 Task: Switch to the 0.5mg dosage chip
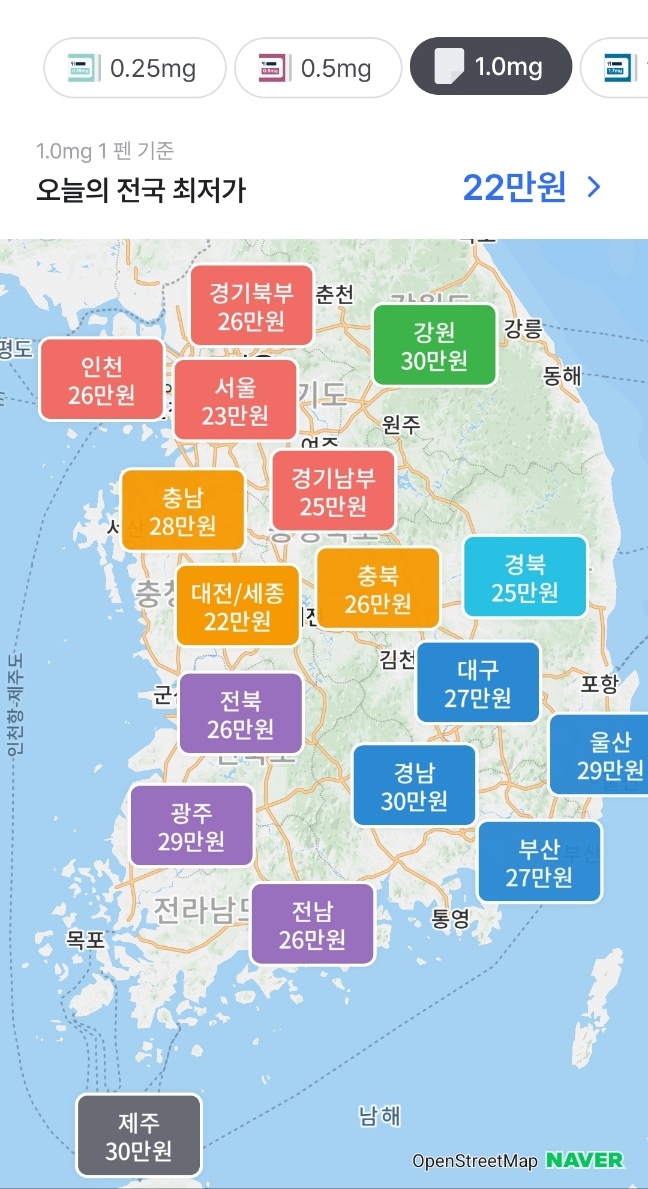point(318,68)
